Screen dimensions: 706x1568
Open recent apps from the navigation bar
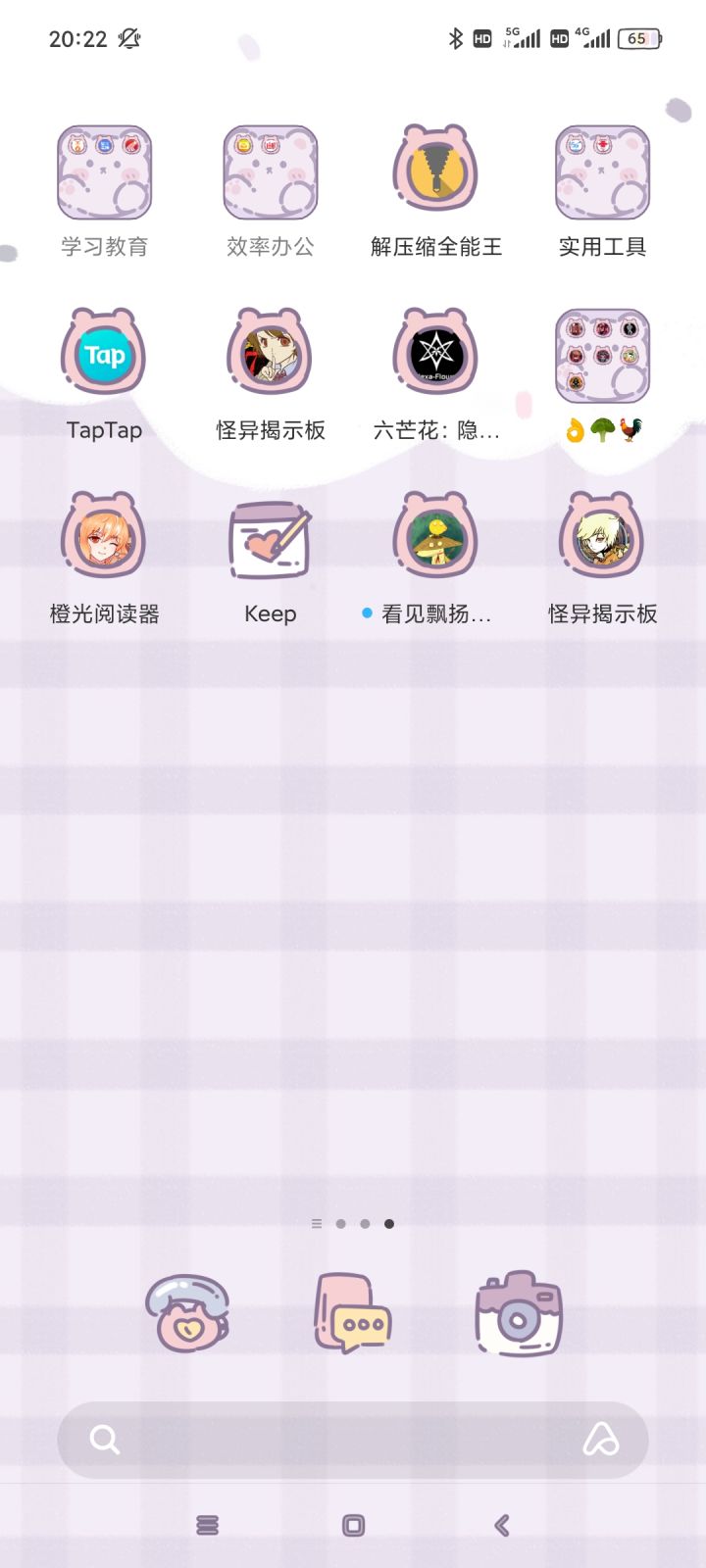[206, 1525]
